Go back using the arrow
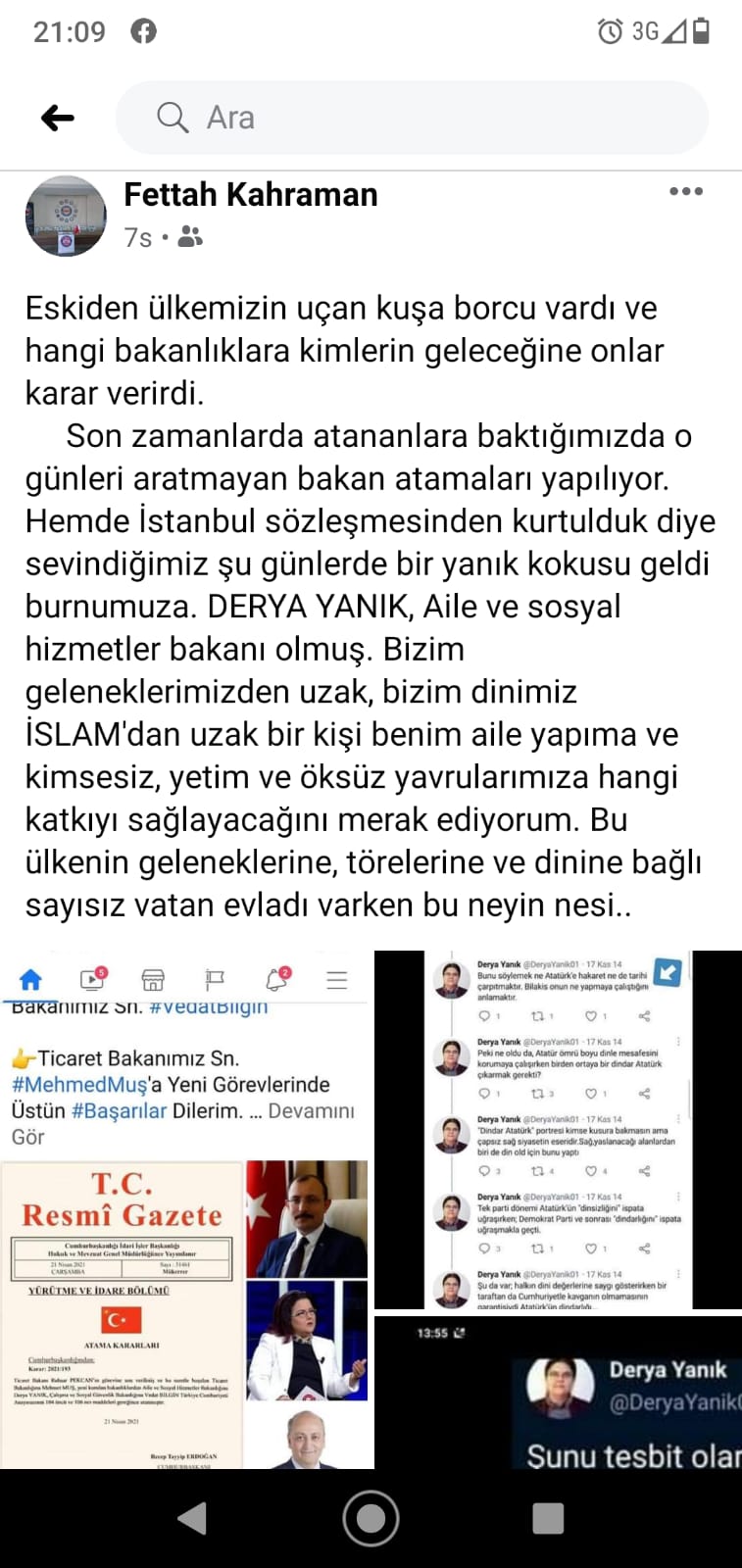The image size is (742, 1568). [x=58, y=119]
